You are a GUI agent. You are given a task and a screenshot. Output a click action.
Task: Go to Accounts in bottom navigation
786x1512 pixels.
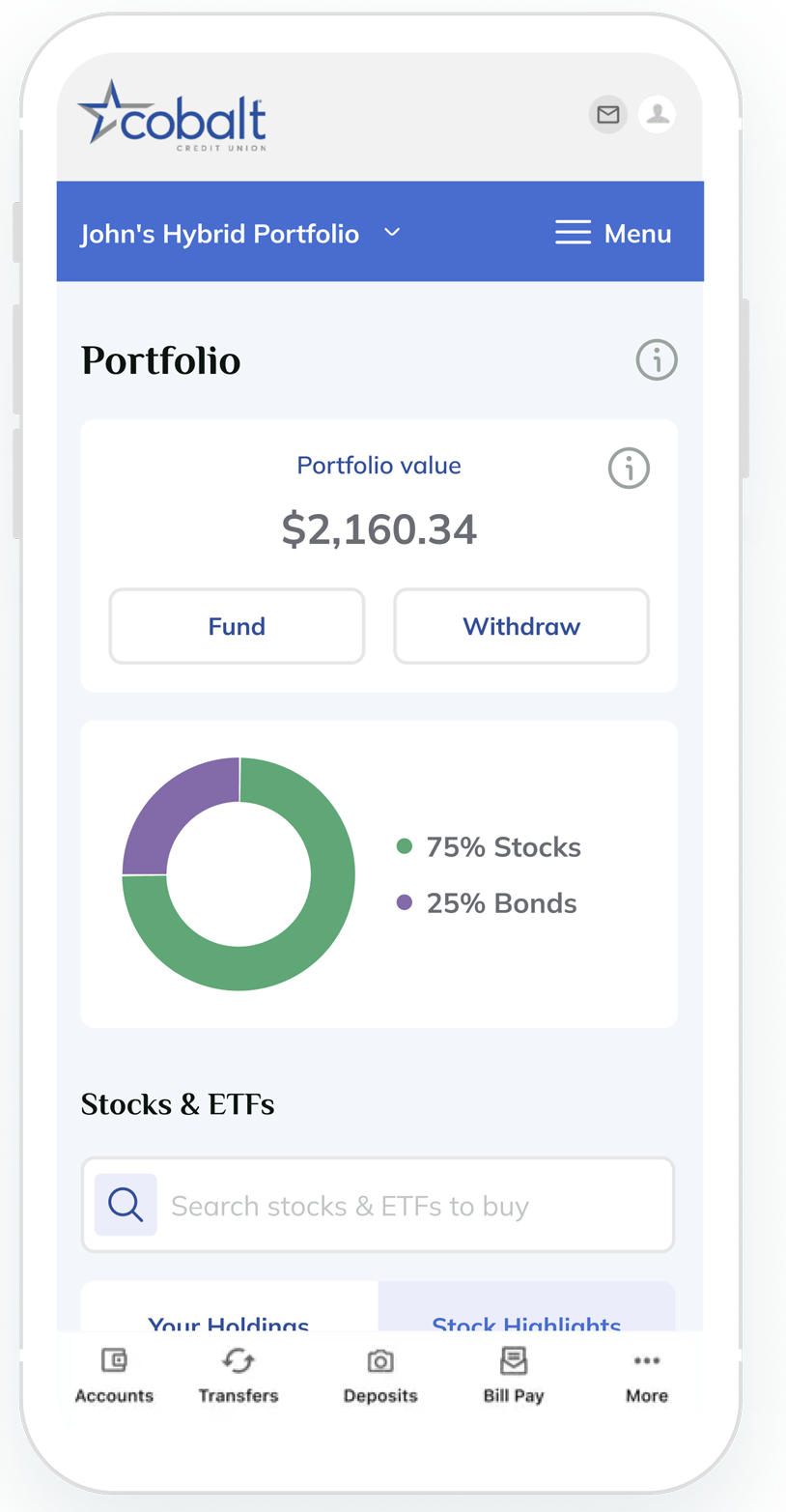(x=114, y=1377)
